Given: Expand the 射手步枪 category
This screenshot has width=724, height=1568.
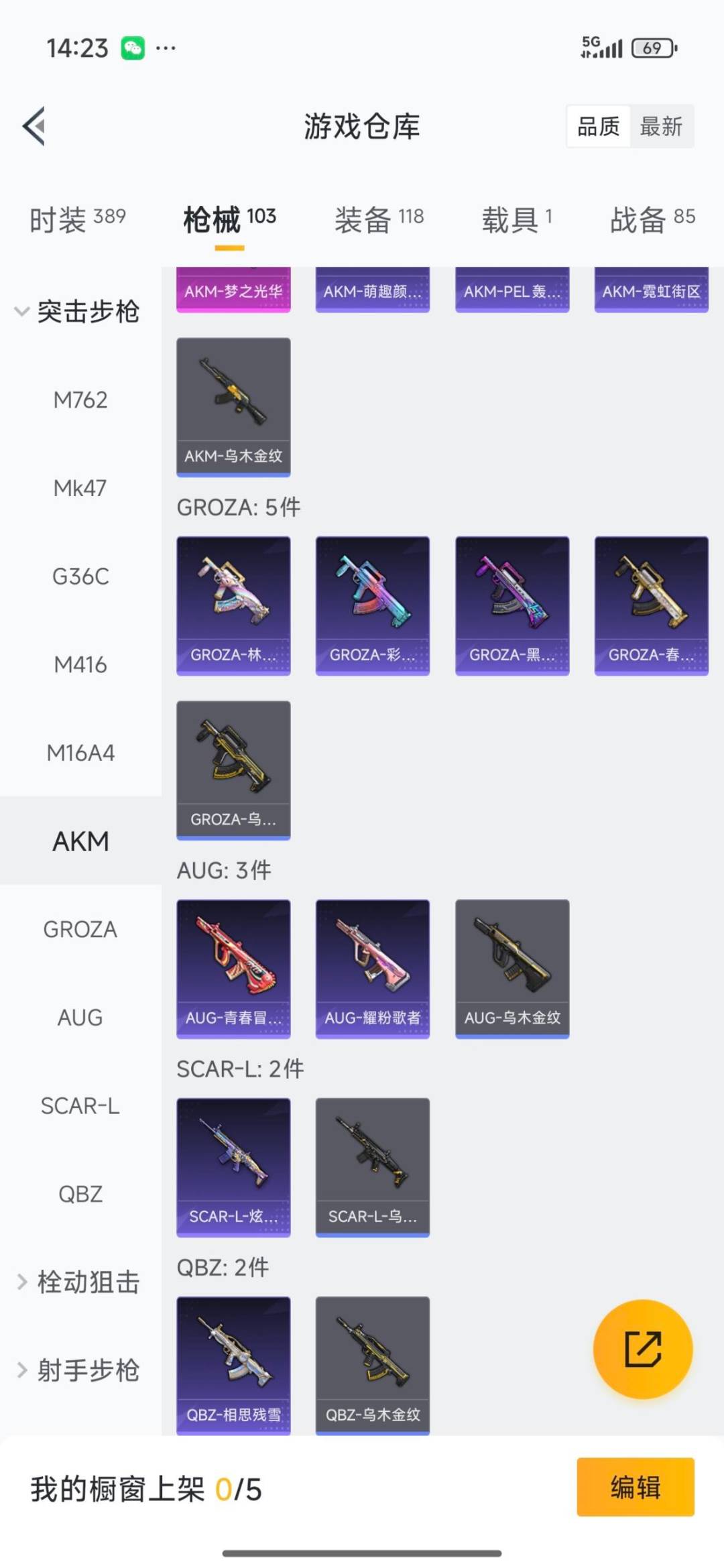Looking at the screenshot, I should [x=77, y=1370].
